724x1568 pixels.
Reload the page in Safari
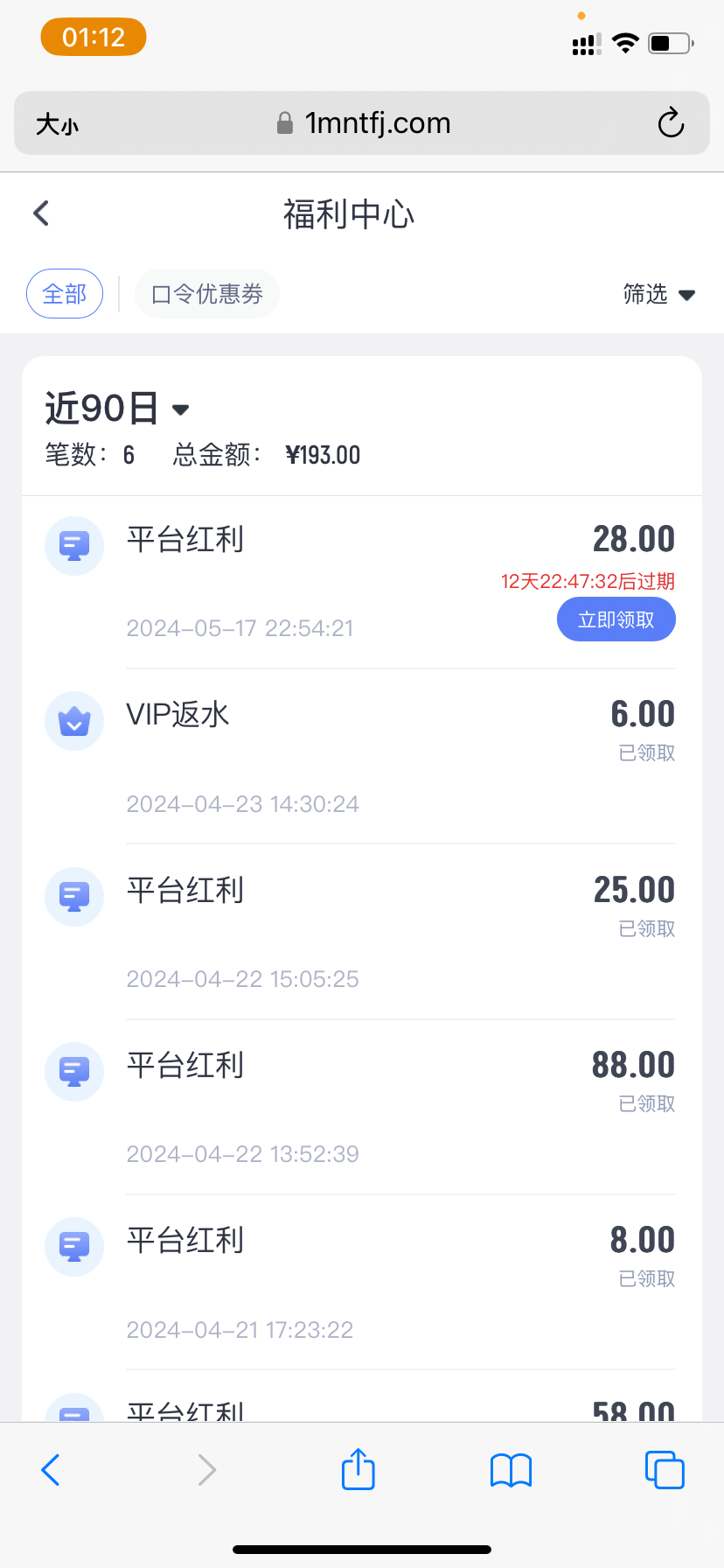click(x=671, y=123)
